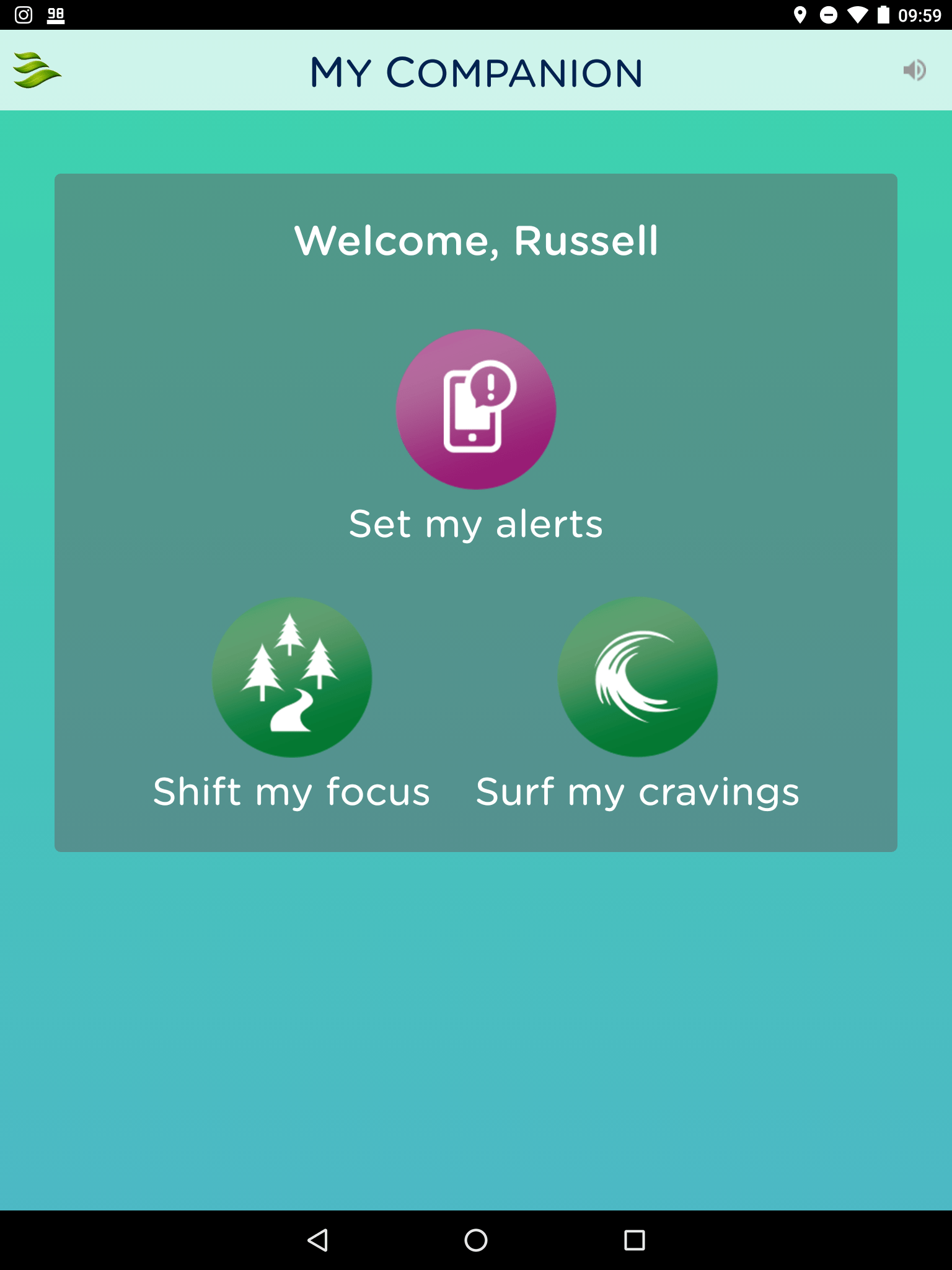Click the Instagram status bar icon
The width and height of the screenshot is (952, 1270).
pos(23,15)
